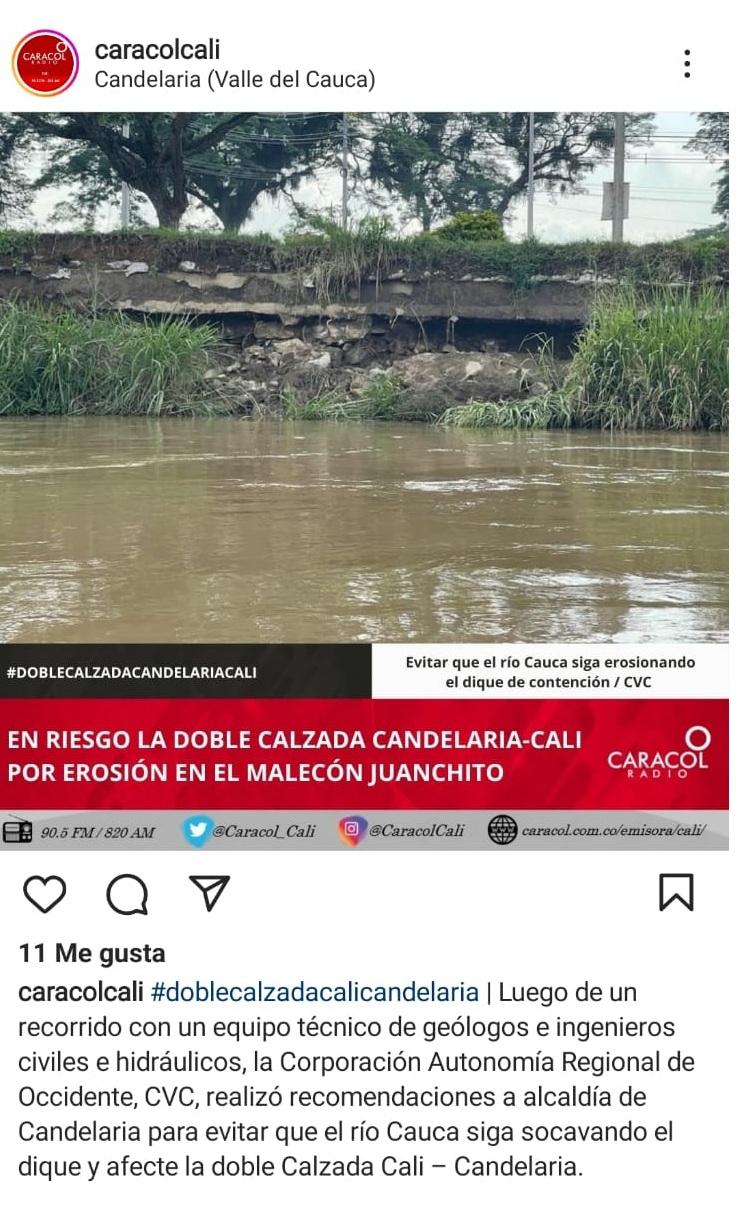Share the post via paper plane icon
Viewport: 741px width, 1215px height.
[210, 892]
